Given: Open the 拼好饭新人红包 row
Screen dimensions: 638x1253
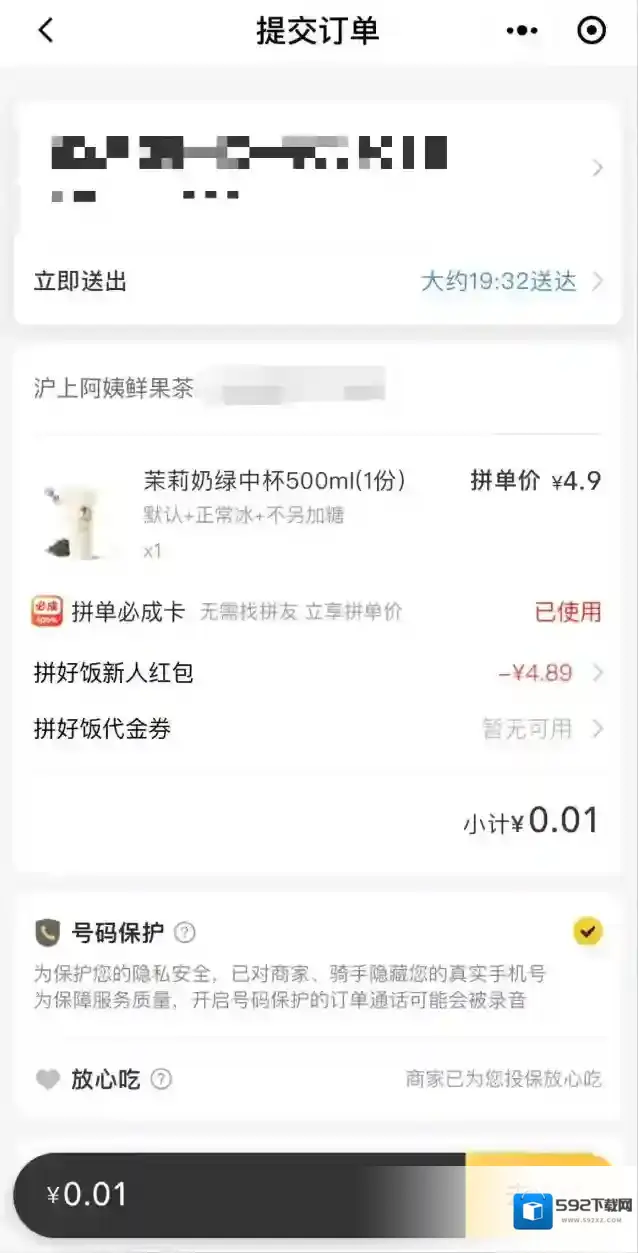Looking at the screenshot, I should [318, 673].
